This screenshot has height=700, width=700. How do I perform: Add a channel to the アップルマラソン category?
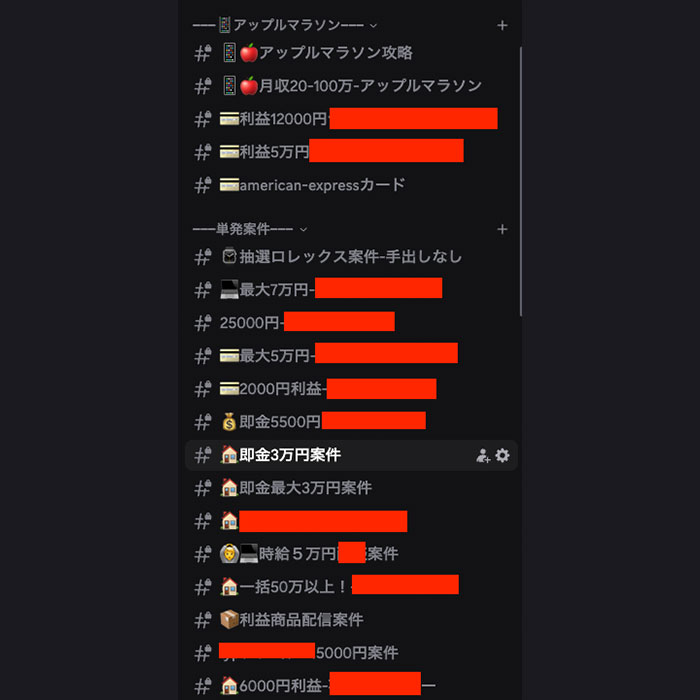pyautogui.click(x=502, y=25)
